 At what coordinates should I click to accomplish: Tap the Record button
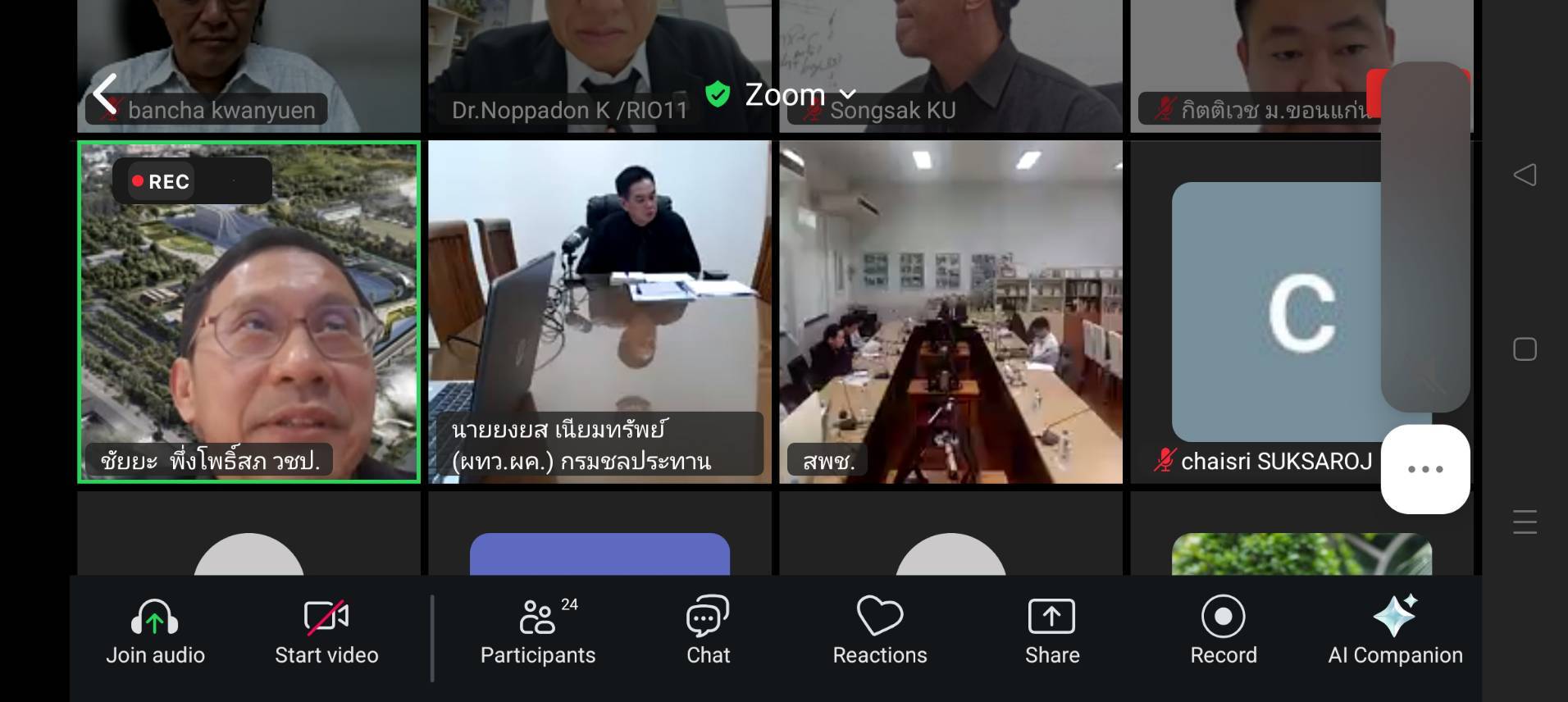(1223, 631)
